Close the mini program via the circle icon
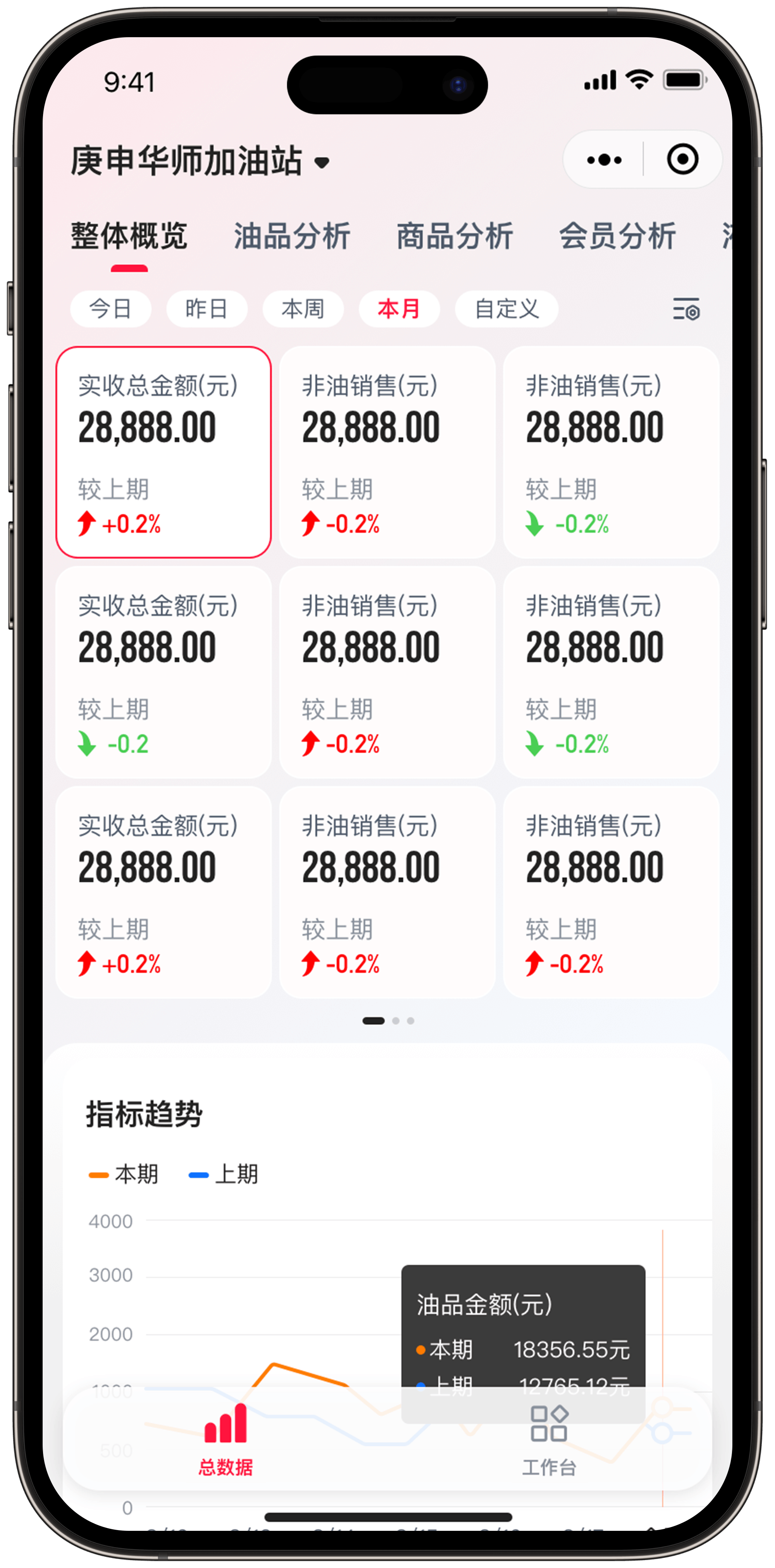Viewport: 775px width, 1568px height. click(682, 160)
